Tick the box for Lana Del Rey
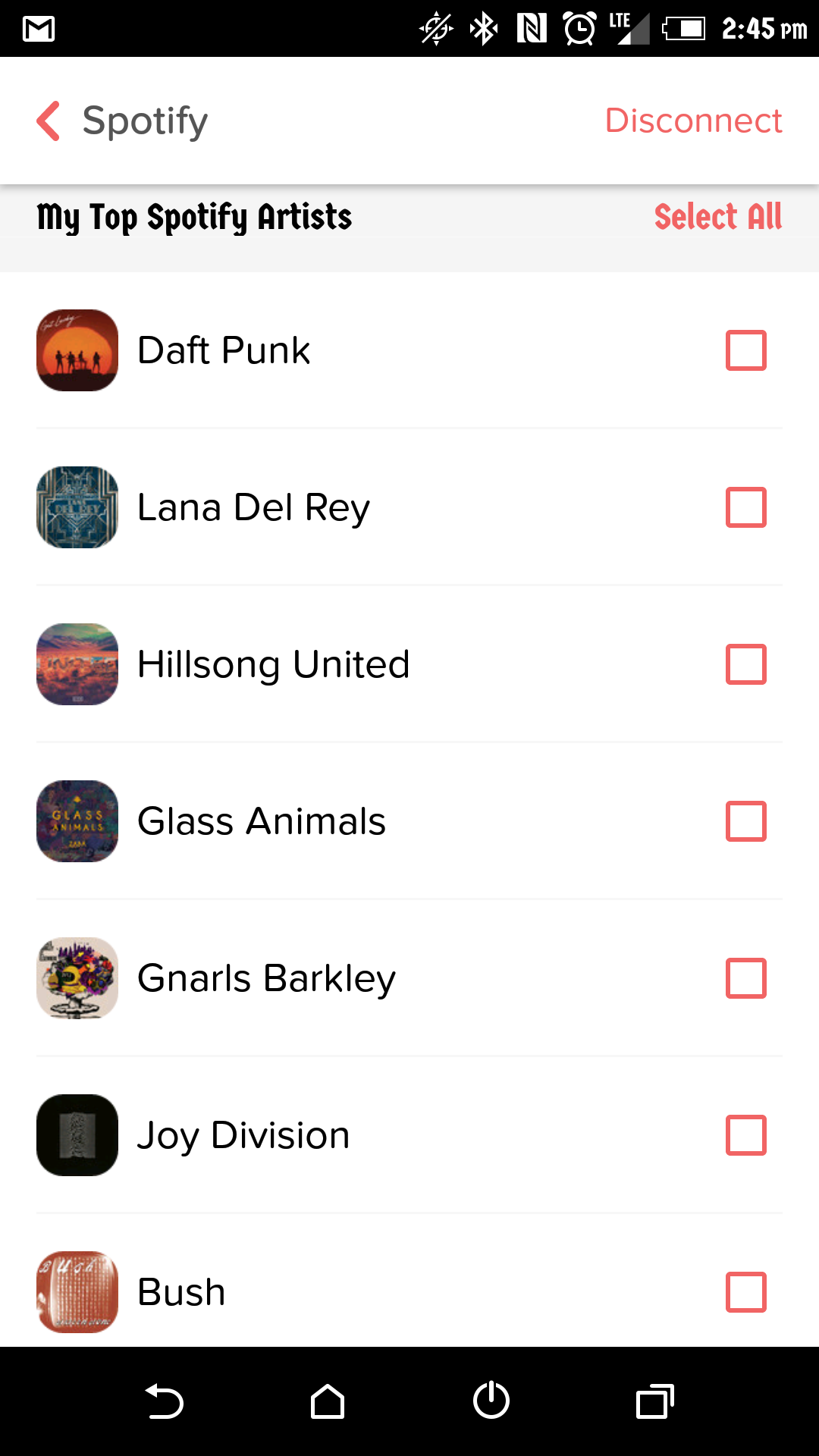Image resolution: width=819 pixels, height=1456 pixels. [x=746, y=507]
